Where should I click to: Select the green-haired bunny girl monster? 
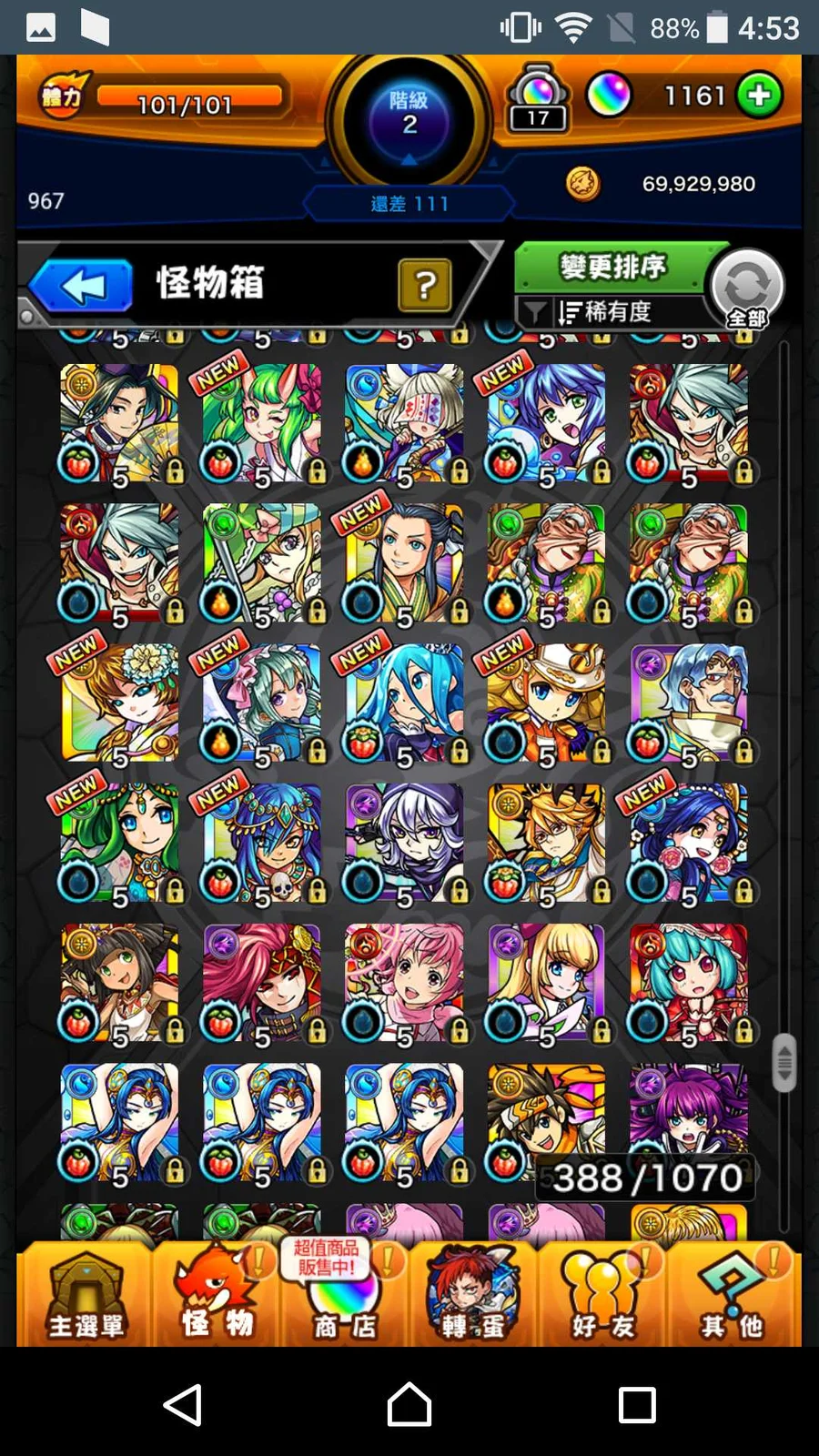262,423
